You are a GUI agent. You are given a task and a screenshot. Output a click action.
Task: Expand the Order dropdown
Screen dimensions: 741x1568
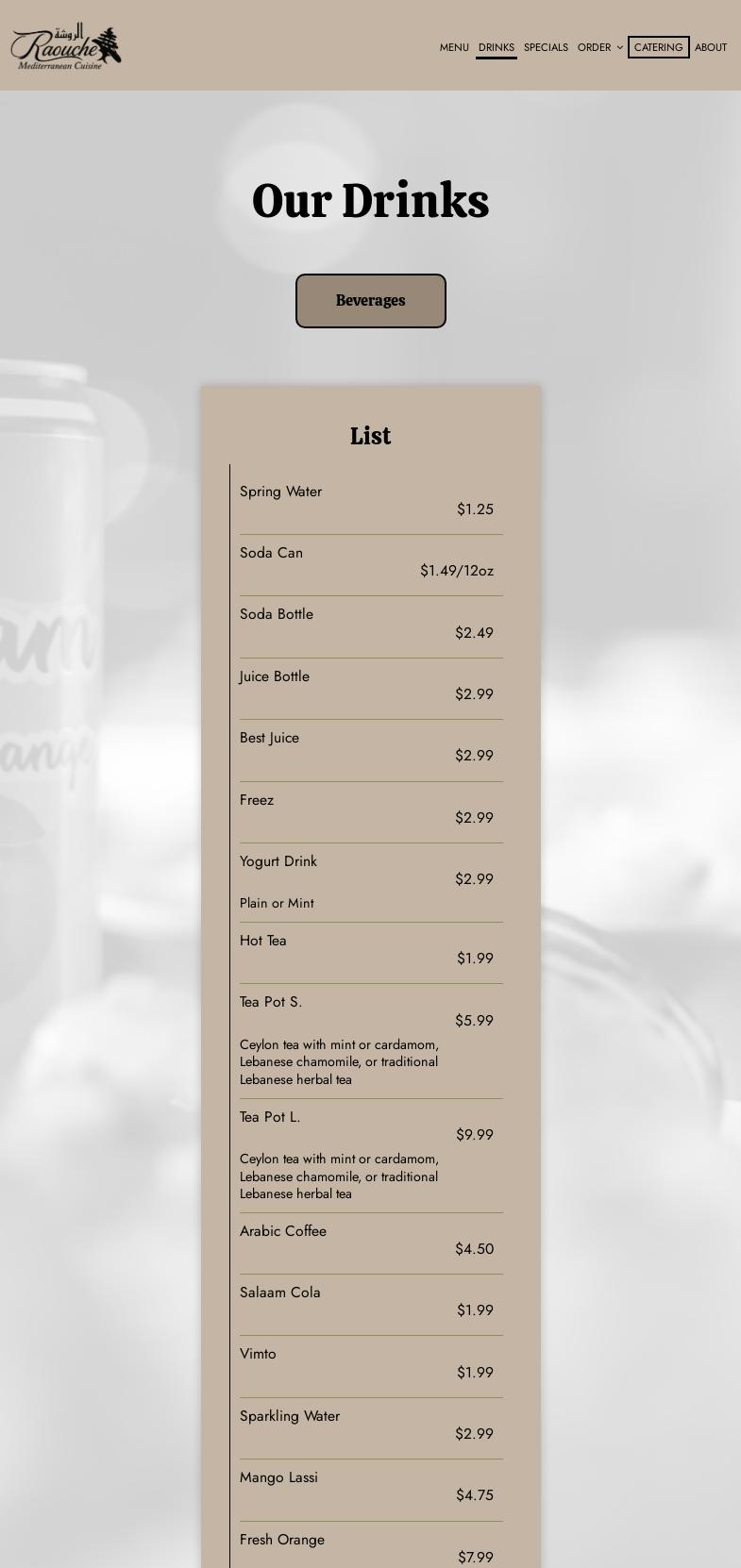coord(600,47)
